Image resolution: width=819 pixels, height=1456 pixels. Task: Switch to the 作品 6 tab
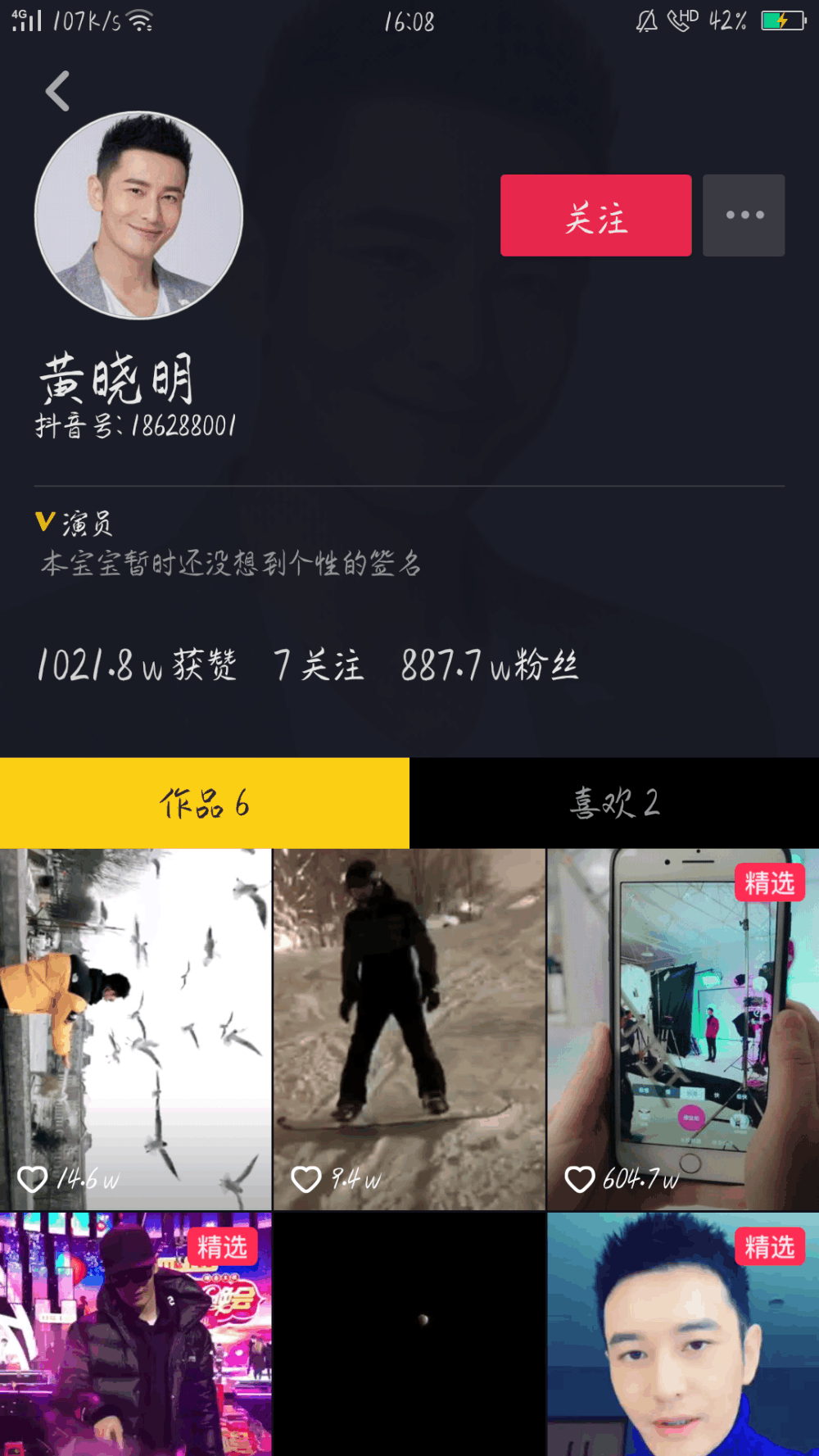coord(205,803)
